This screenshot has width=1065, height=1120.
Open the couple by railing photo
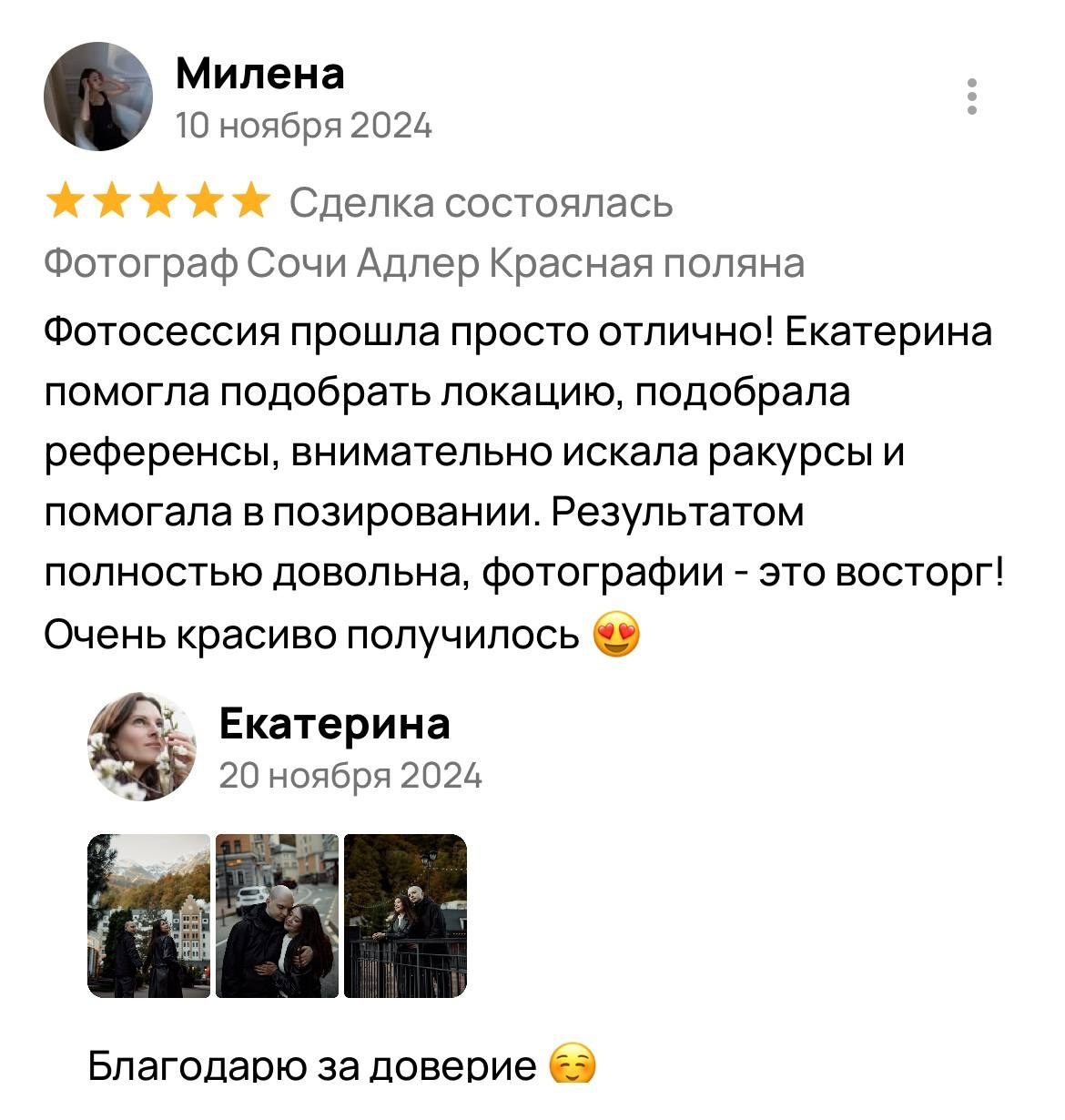pos(406,920)
